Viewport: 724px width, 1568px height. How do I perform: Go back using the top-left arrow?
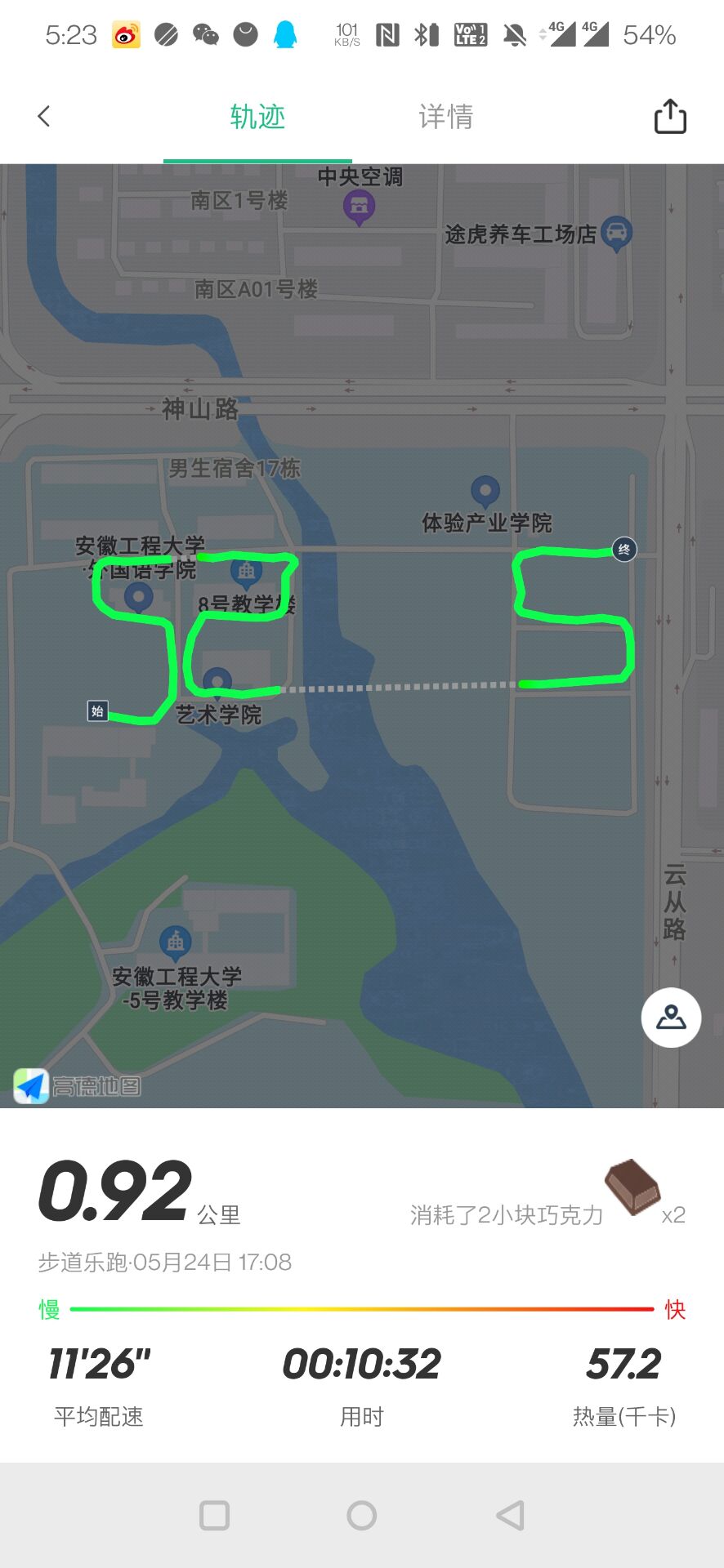[44, 117]
